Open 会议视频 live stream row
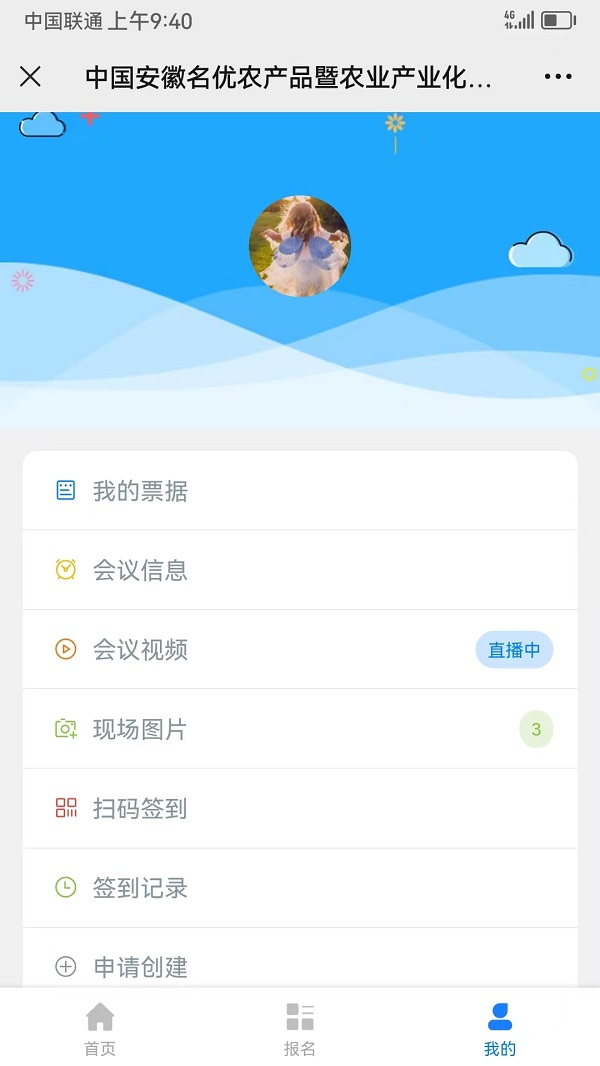600x1066 pixels. (300, 650)
